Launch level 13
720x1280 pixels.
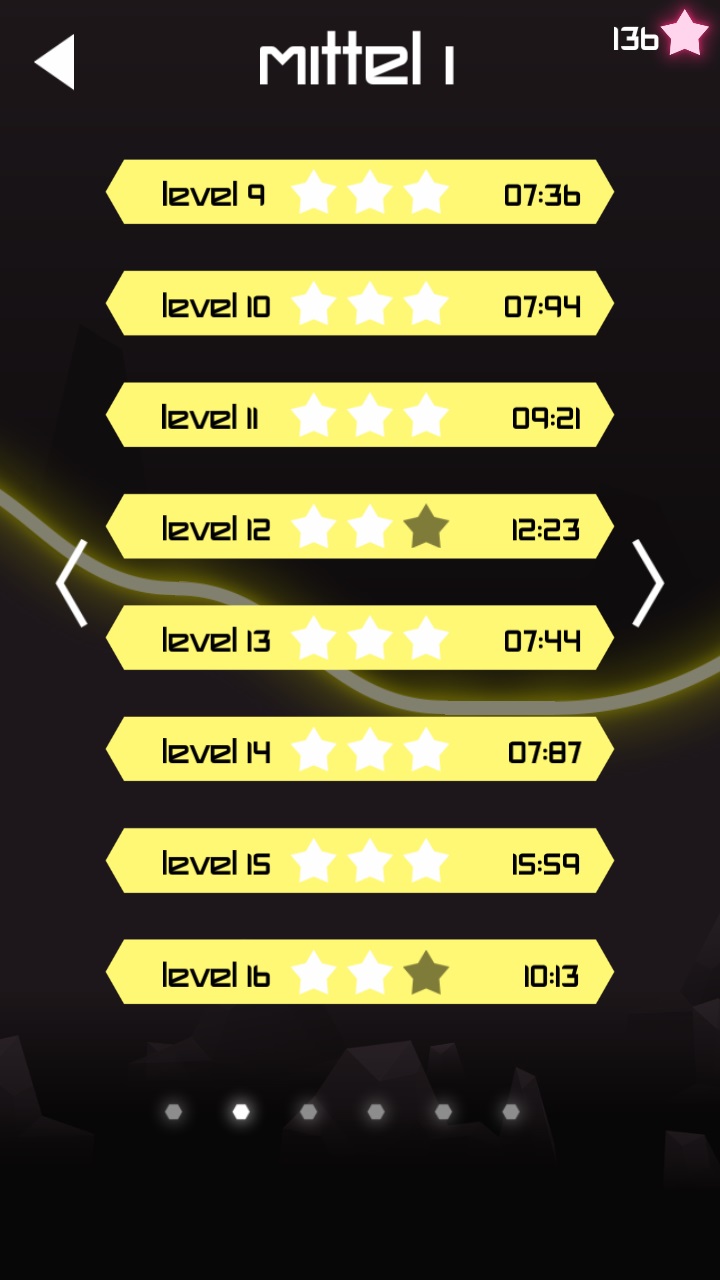360,638
